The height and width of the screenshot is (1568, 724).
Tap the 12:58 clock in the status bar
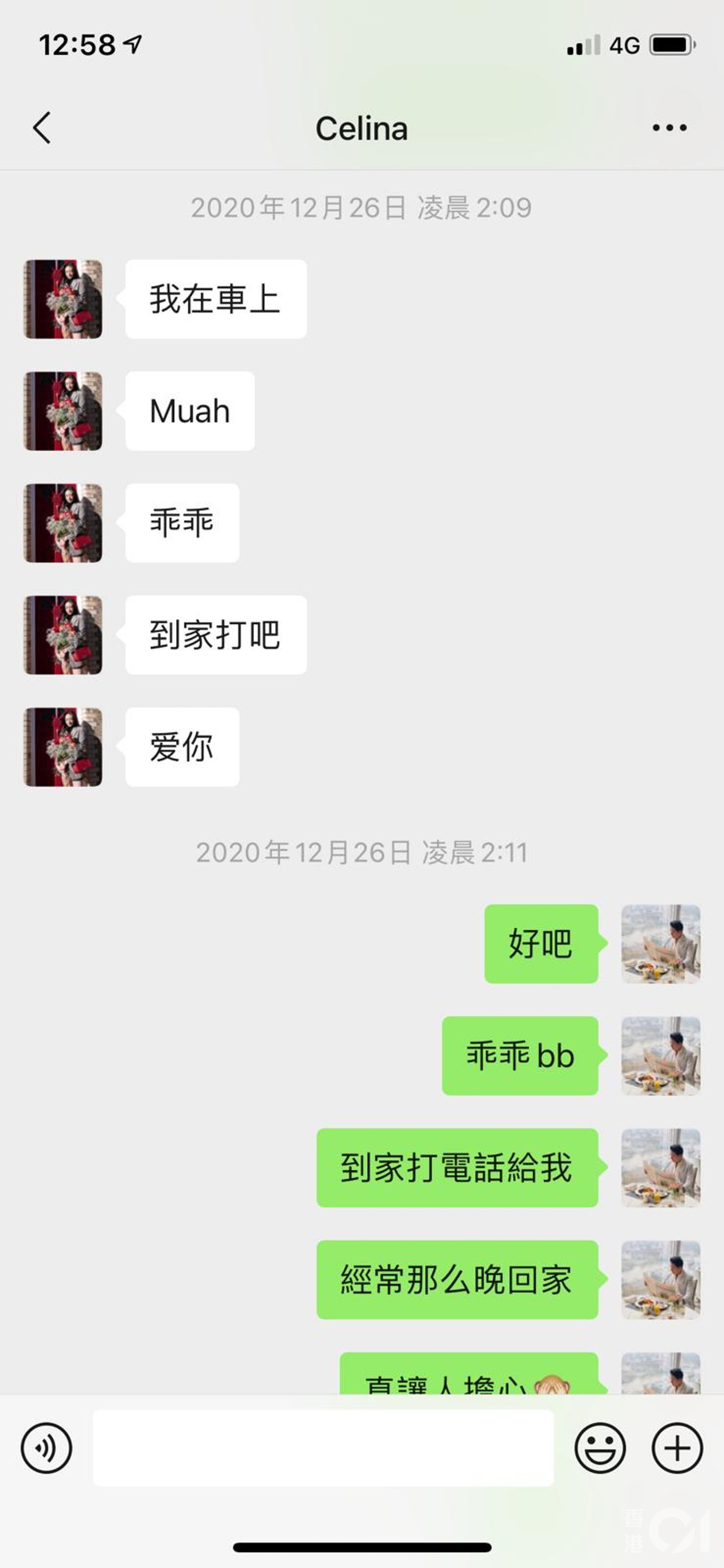click(x=77, y=43)
